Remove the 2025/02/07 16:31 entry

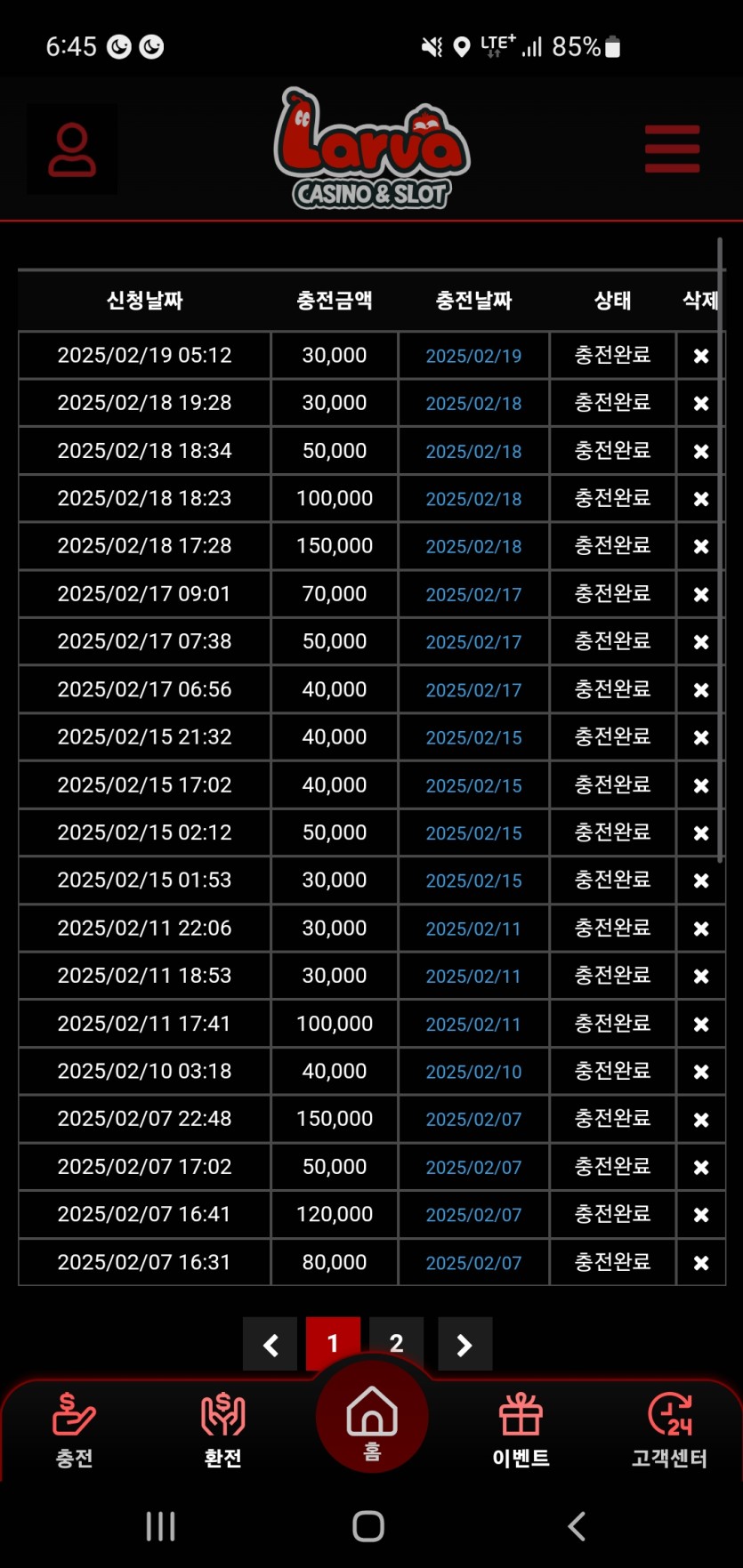point(701,1262)
